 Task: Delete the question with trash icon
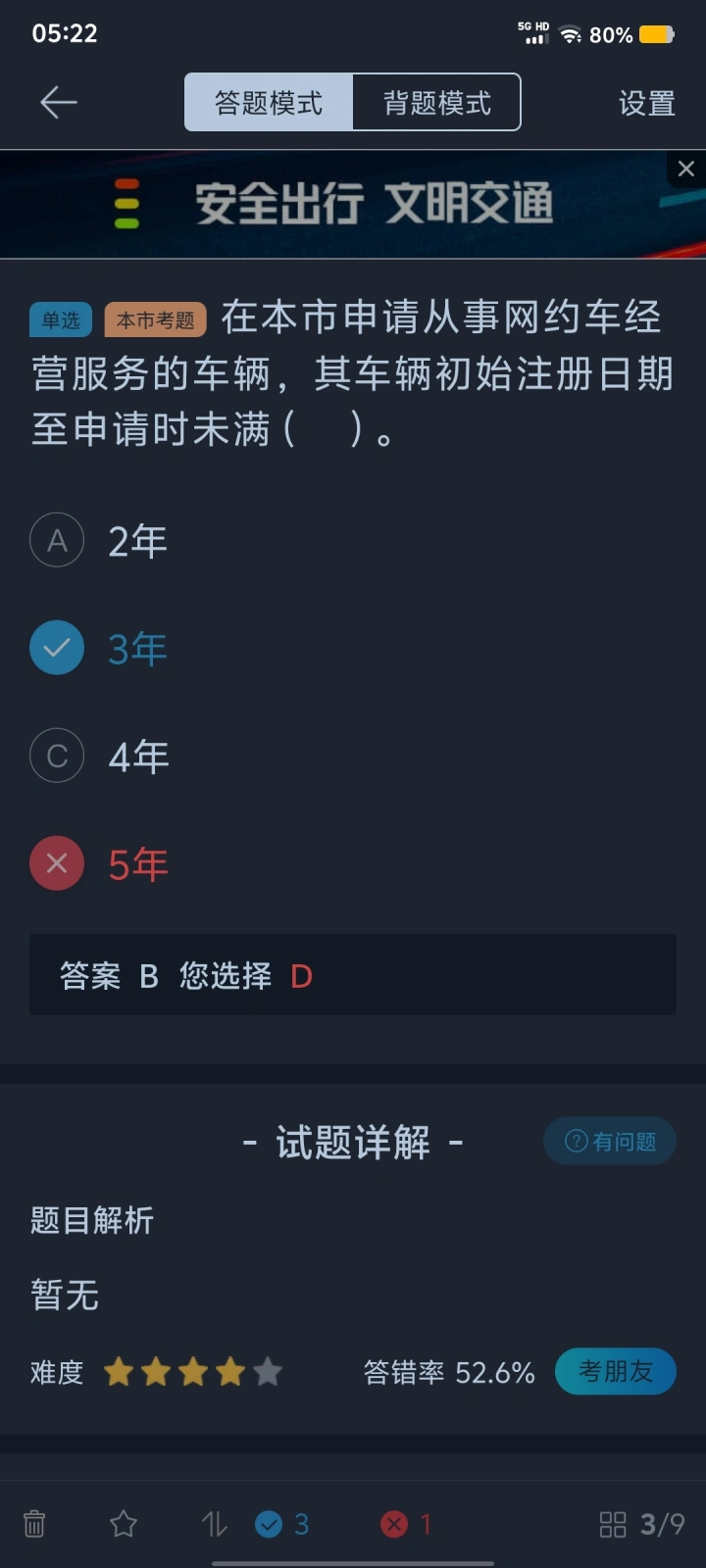coord(34,1524)
